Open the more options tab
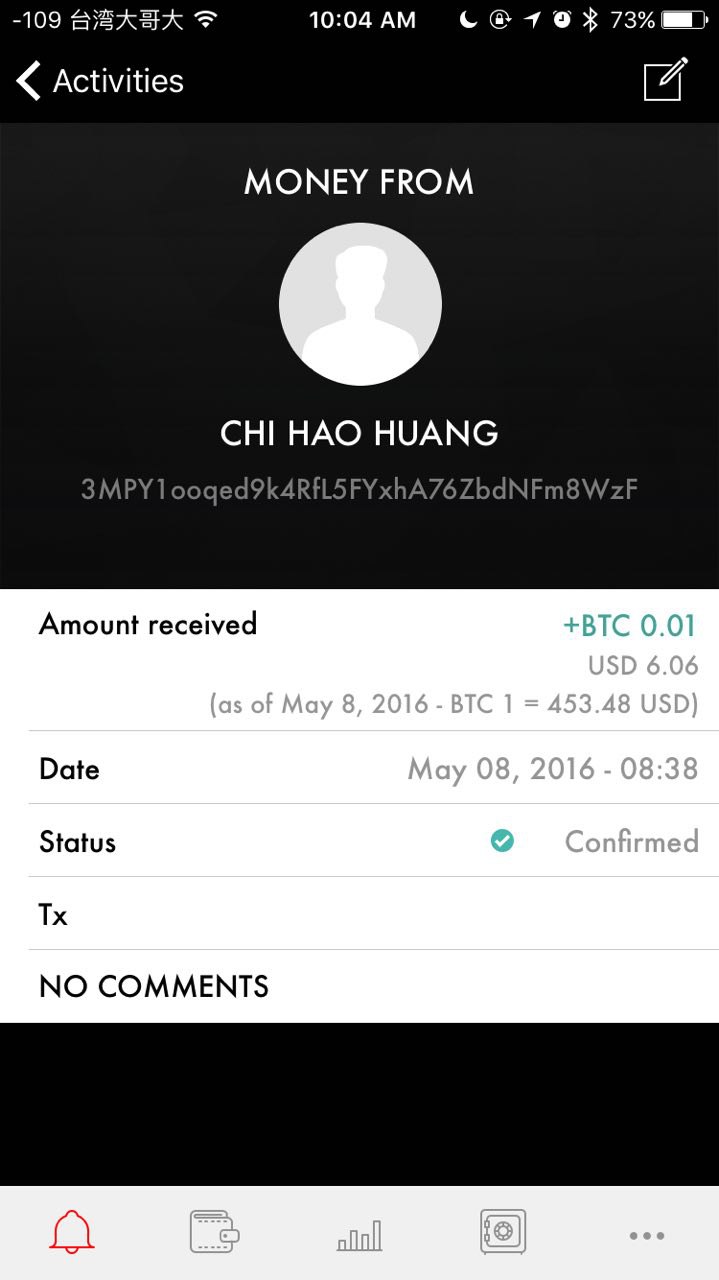Viewport: 719px width, 1280px height. coord(647,1236)
